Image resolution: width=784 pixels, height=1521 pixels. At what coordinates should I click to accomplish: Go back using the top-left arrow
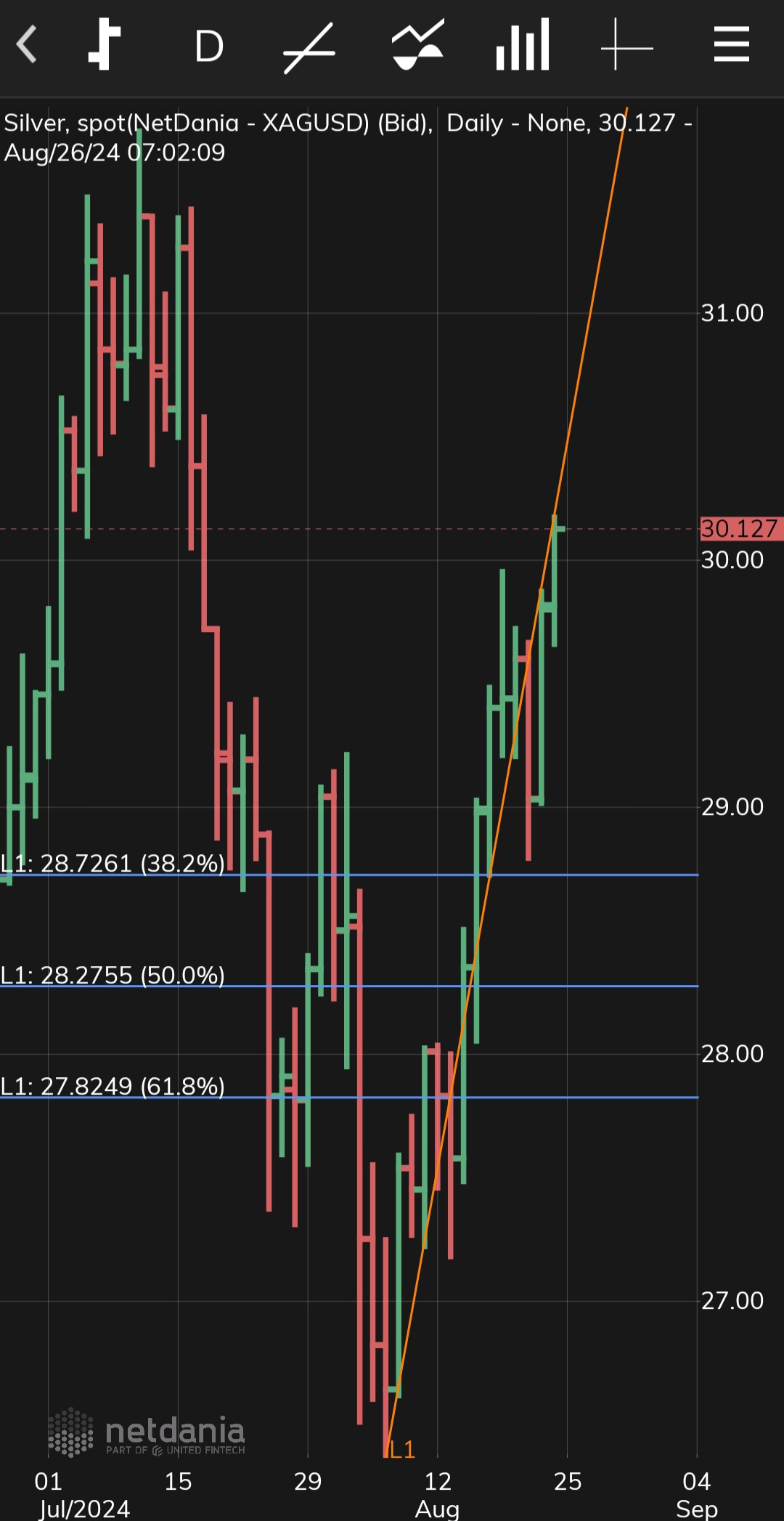(28, 45)
